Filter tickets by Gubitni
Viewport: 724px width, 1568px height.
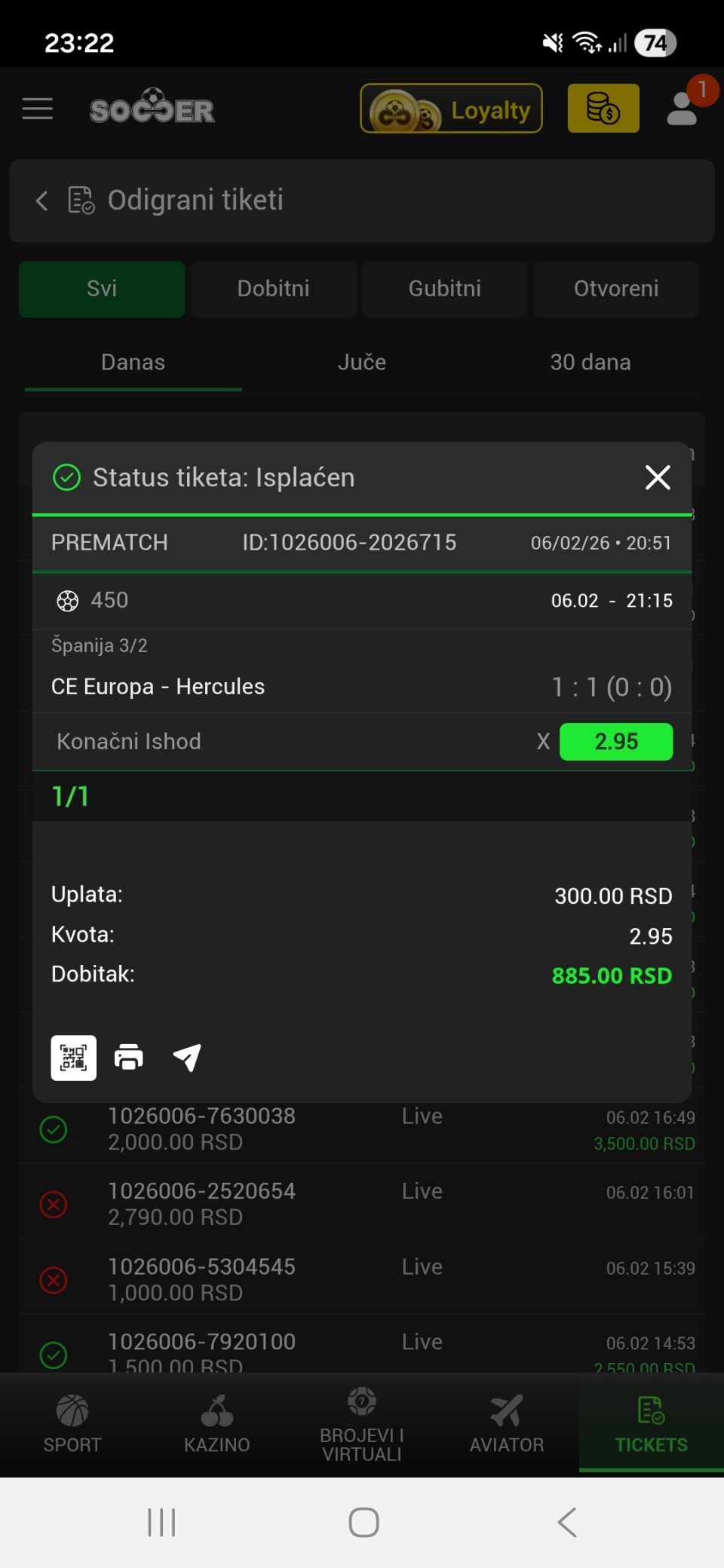point(444,289)
